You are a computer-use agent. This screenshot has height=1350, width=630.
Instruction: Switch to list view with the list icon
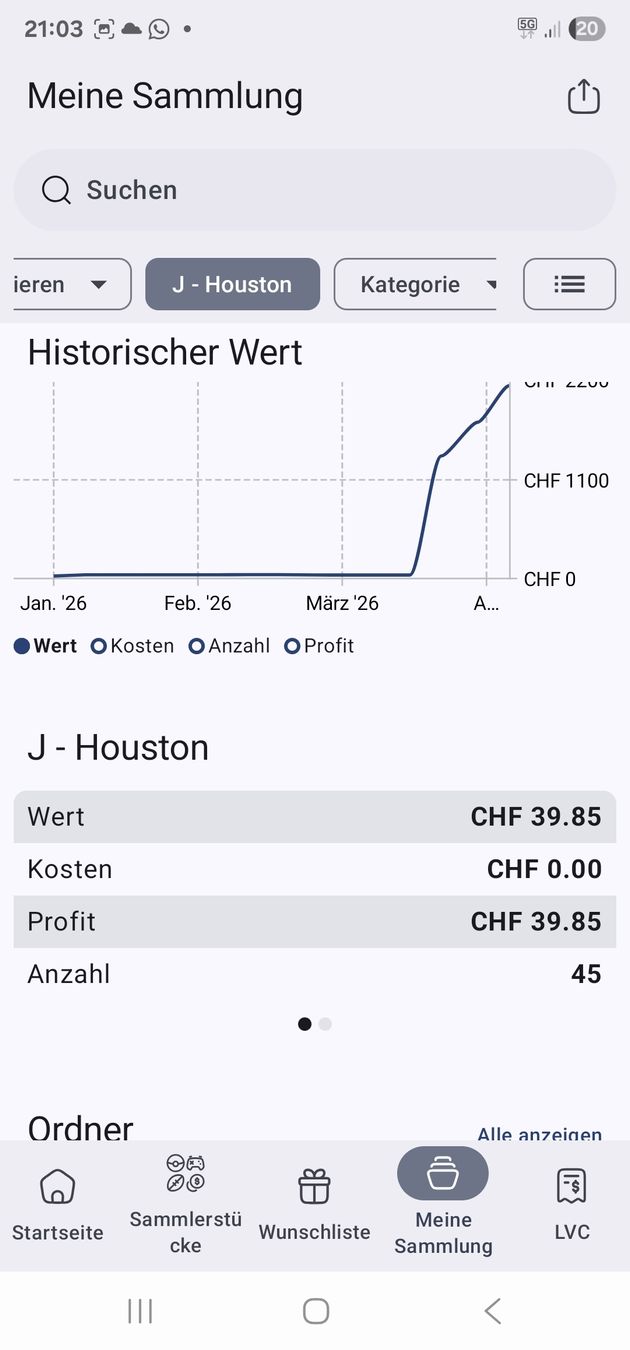point(569,284)
